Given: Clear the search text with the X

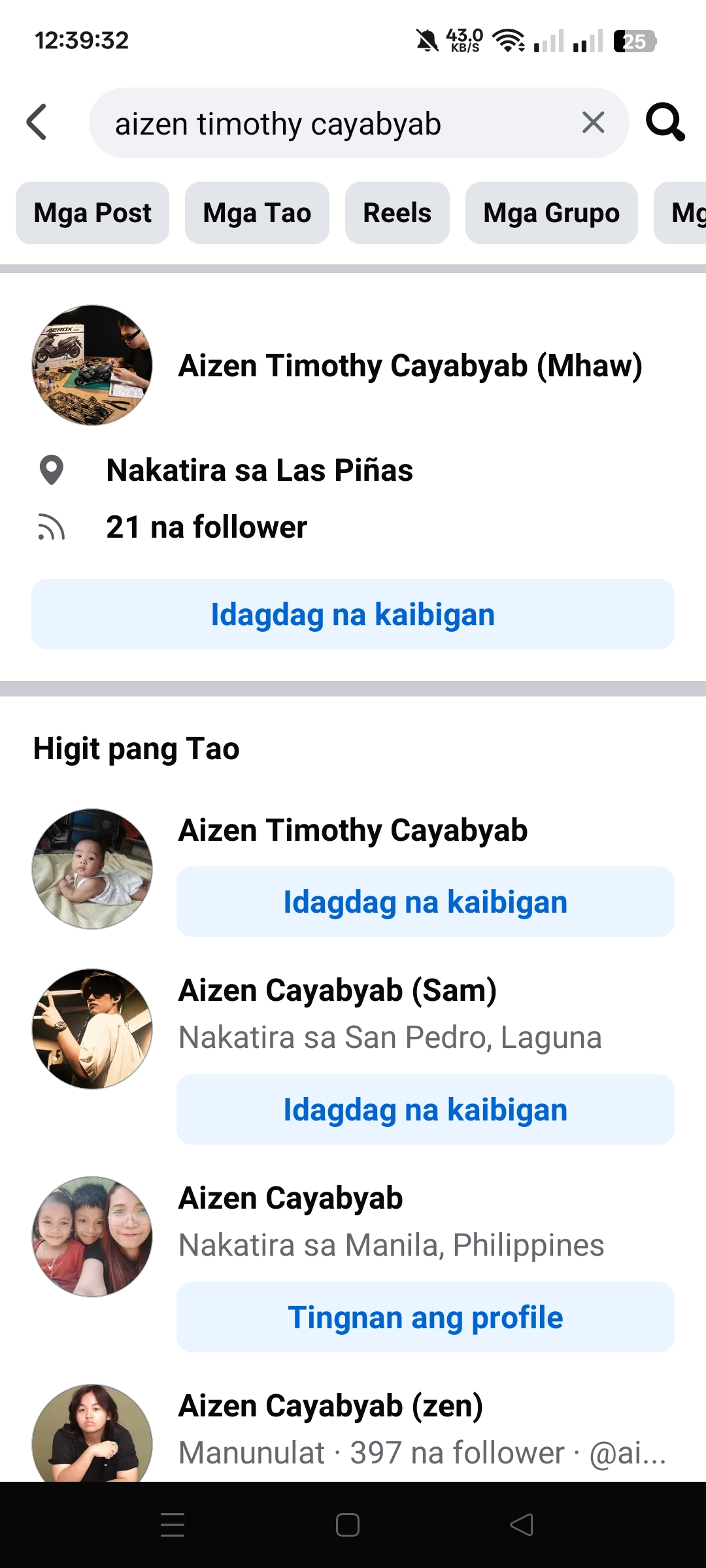Looking at the screenshot, I should [x=593, y=122].
